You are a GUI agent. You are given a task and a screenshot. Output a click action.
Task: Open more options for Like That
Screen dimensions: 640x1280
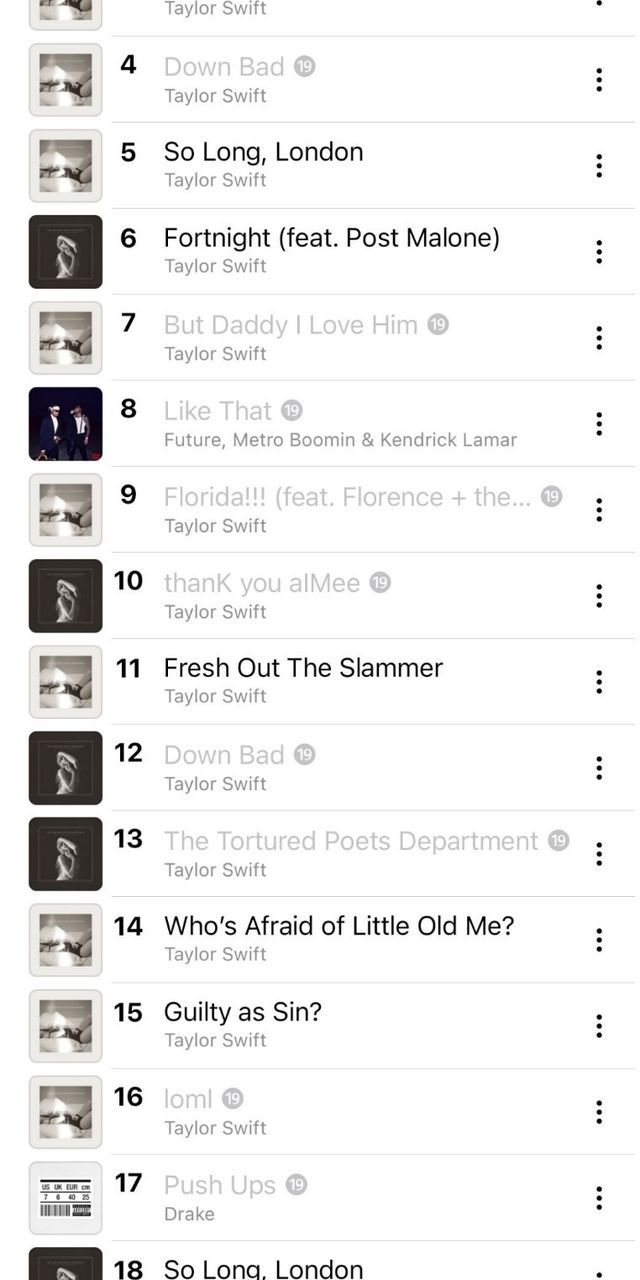[599, 424]
